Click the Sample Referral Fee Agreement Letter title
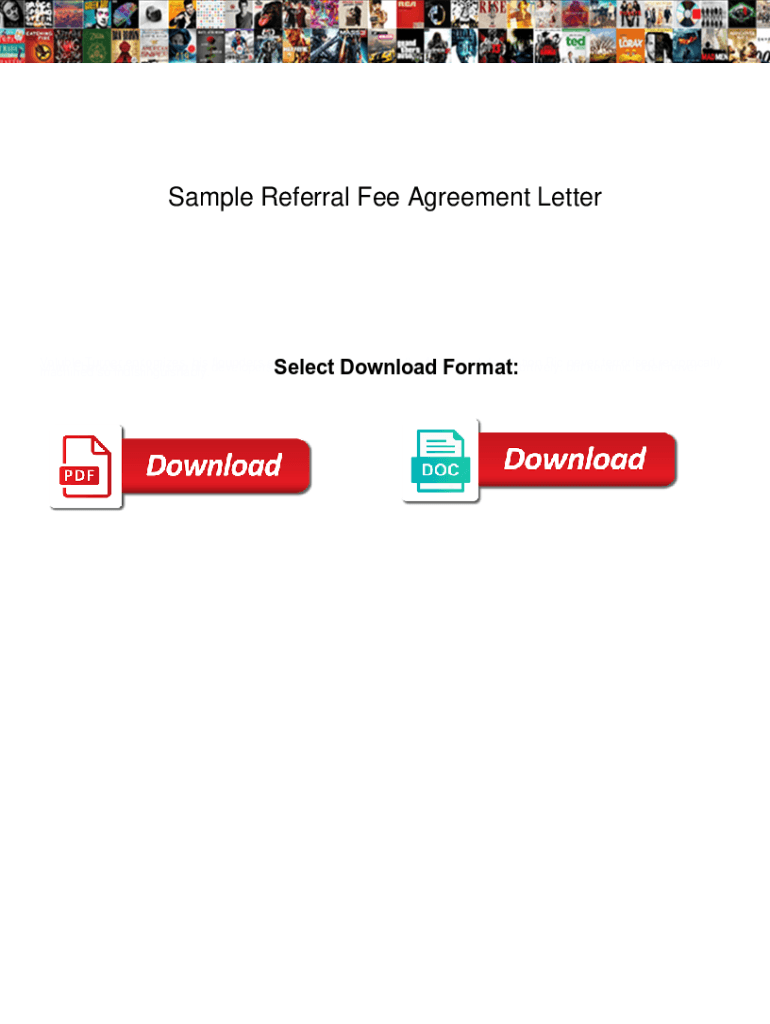 385,197
